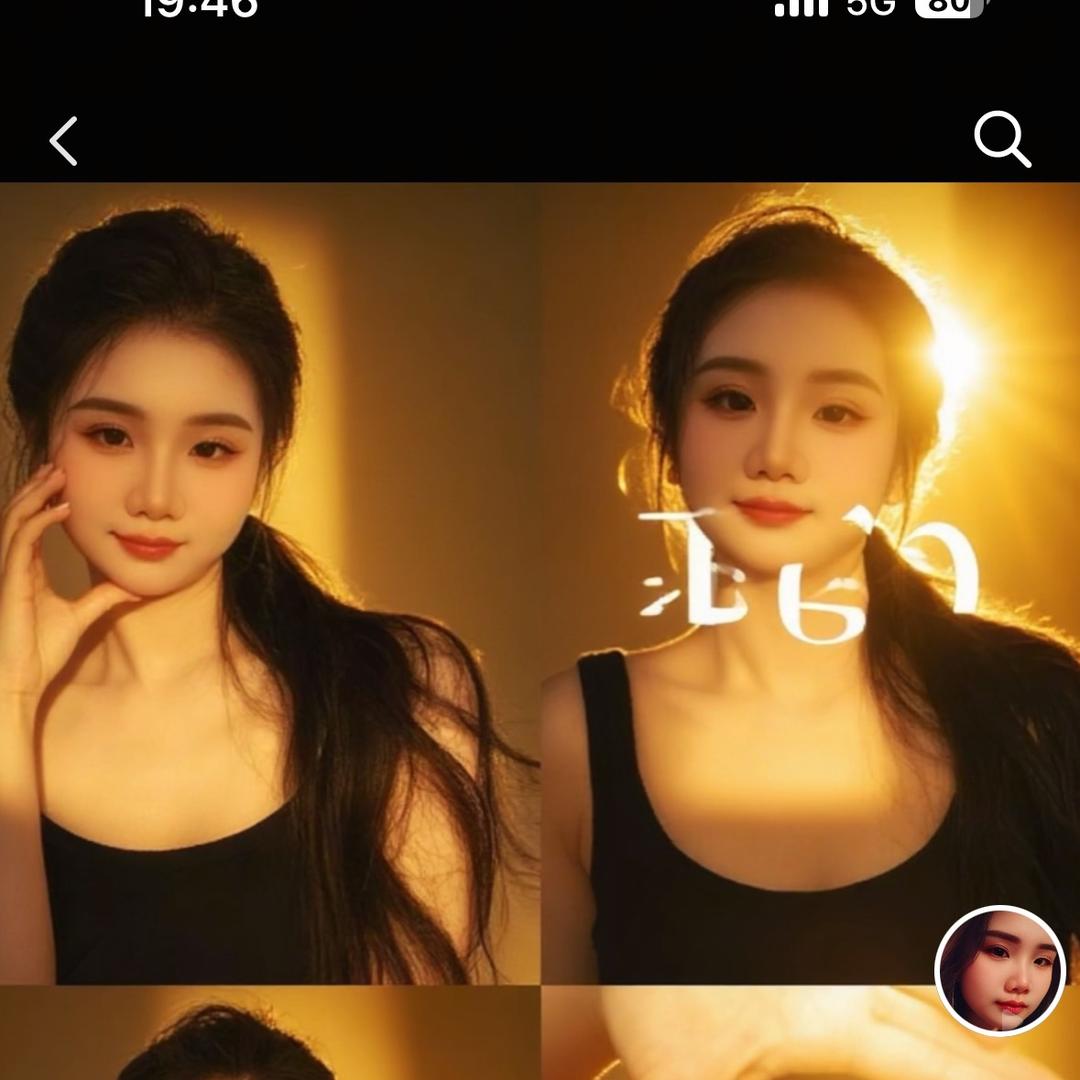Open the photo with hand resting on cheek
Viewport: 1080px width, 1080px height.
click(x=268, y=582)
